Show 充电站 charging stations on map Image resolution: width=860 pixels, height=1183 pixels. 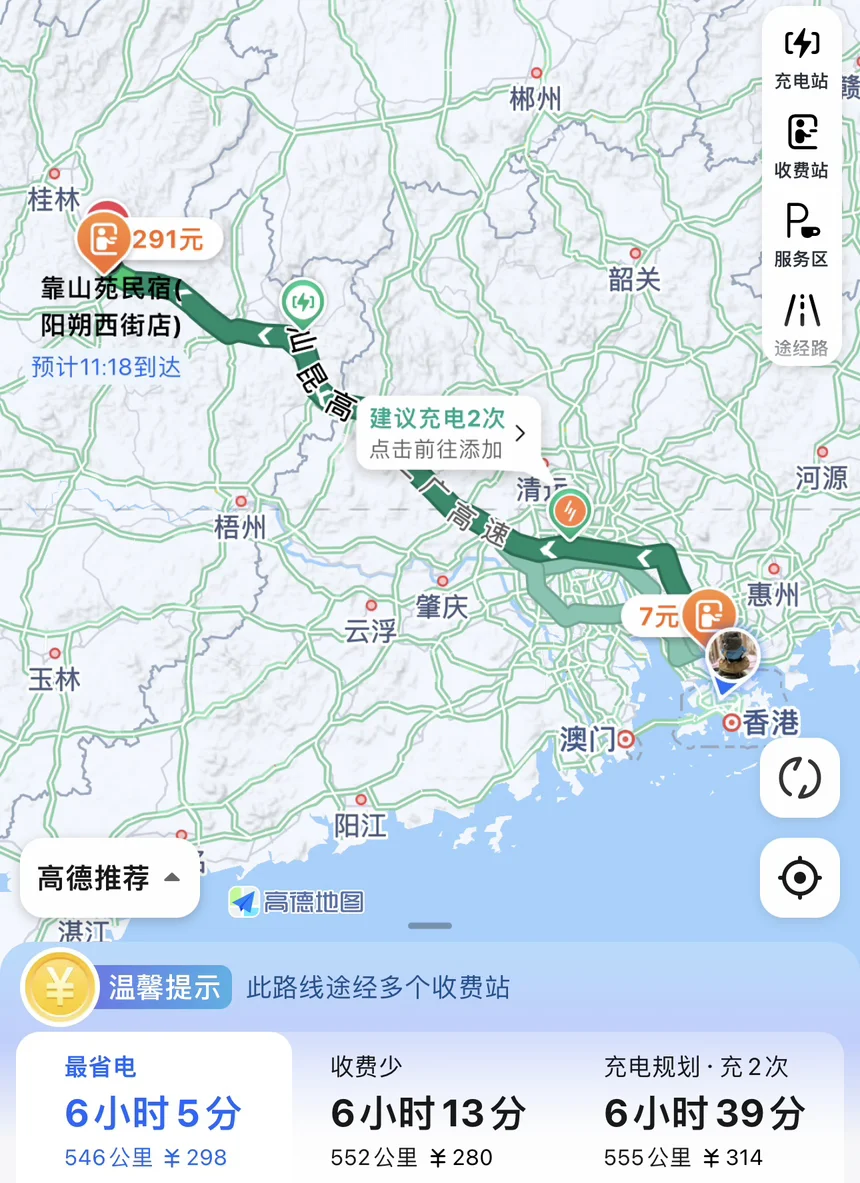(801, 56)
